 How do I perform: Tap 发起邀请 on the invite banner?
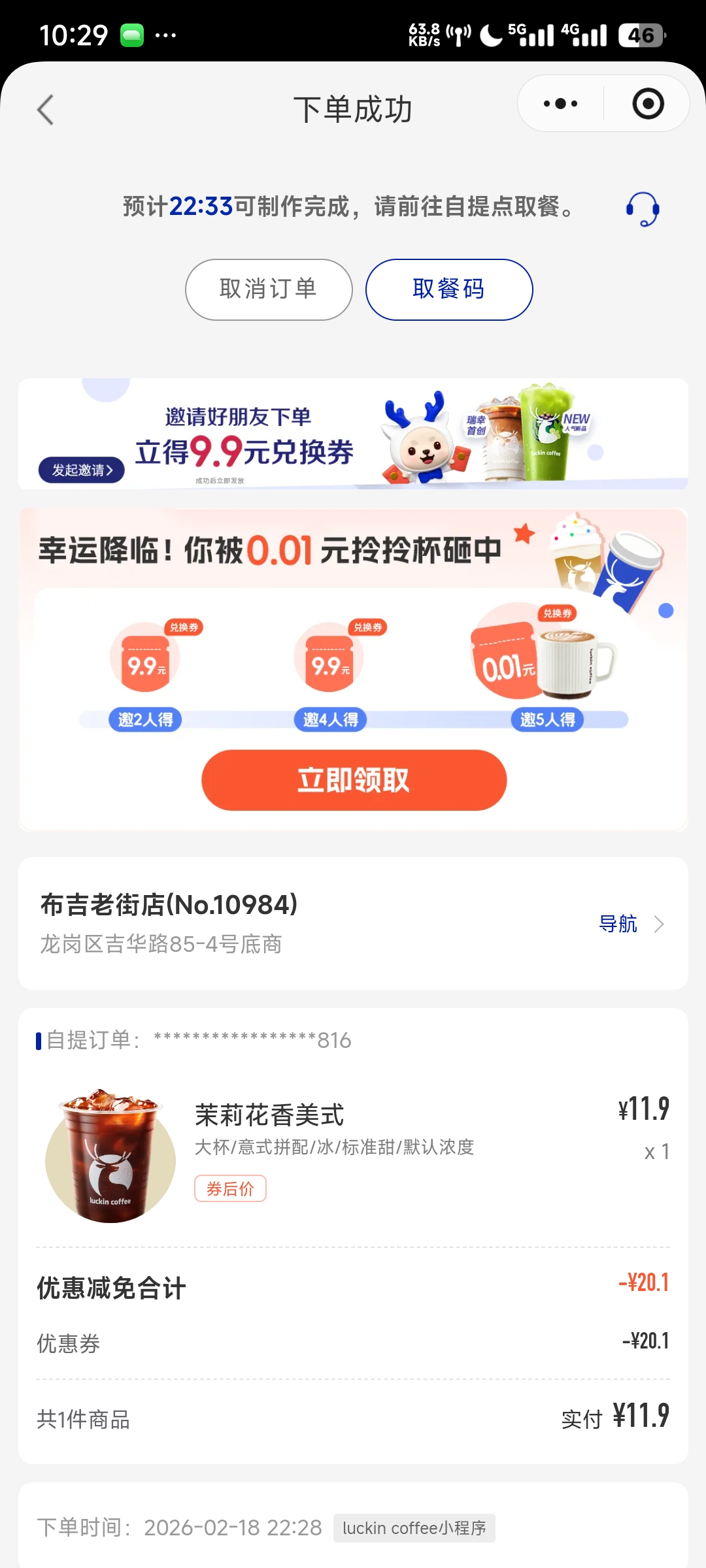[82, 470]
